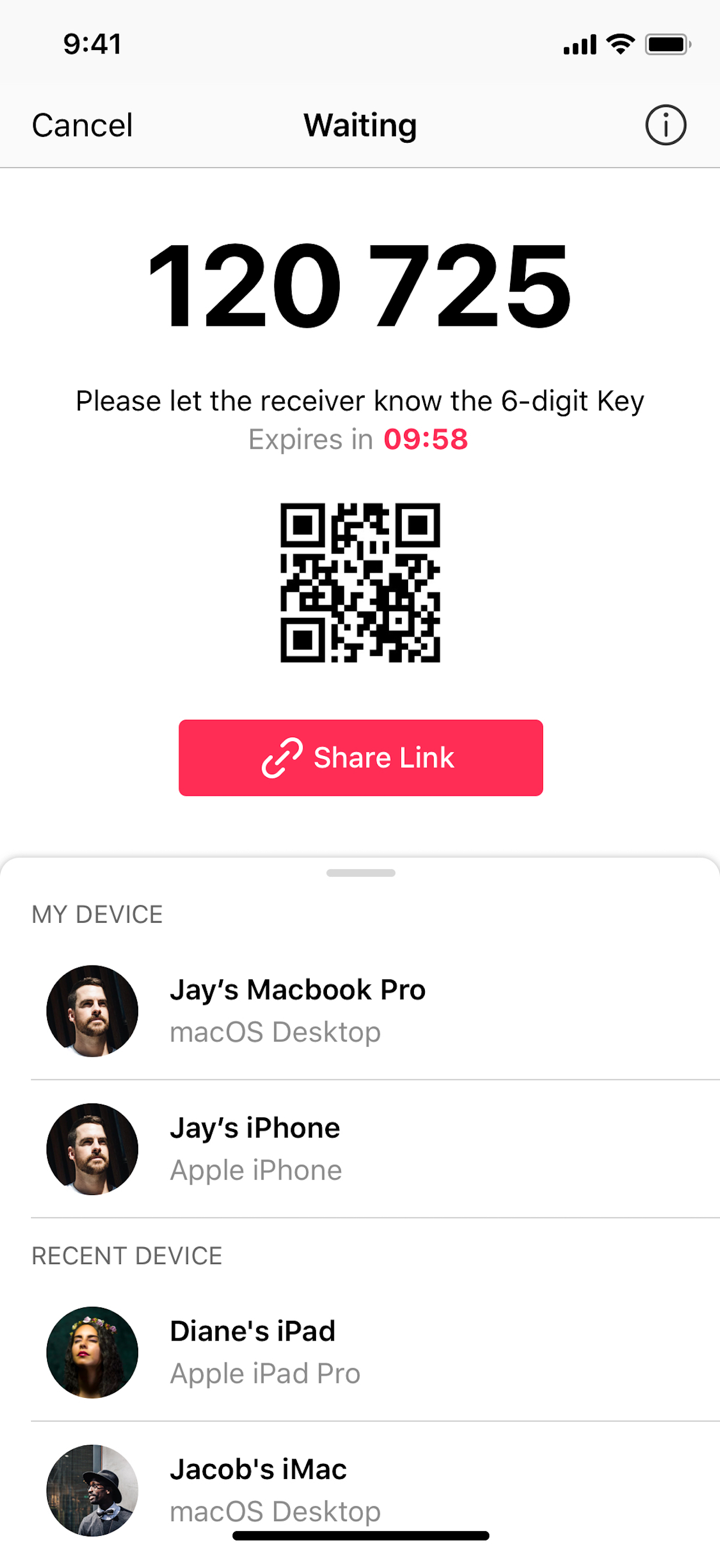Image resolution: width=720 pixels, height=1558 pixels.
Task: Select Jay's Macbook Pro avatar picture
Action: 92,1010
